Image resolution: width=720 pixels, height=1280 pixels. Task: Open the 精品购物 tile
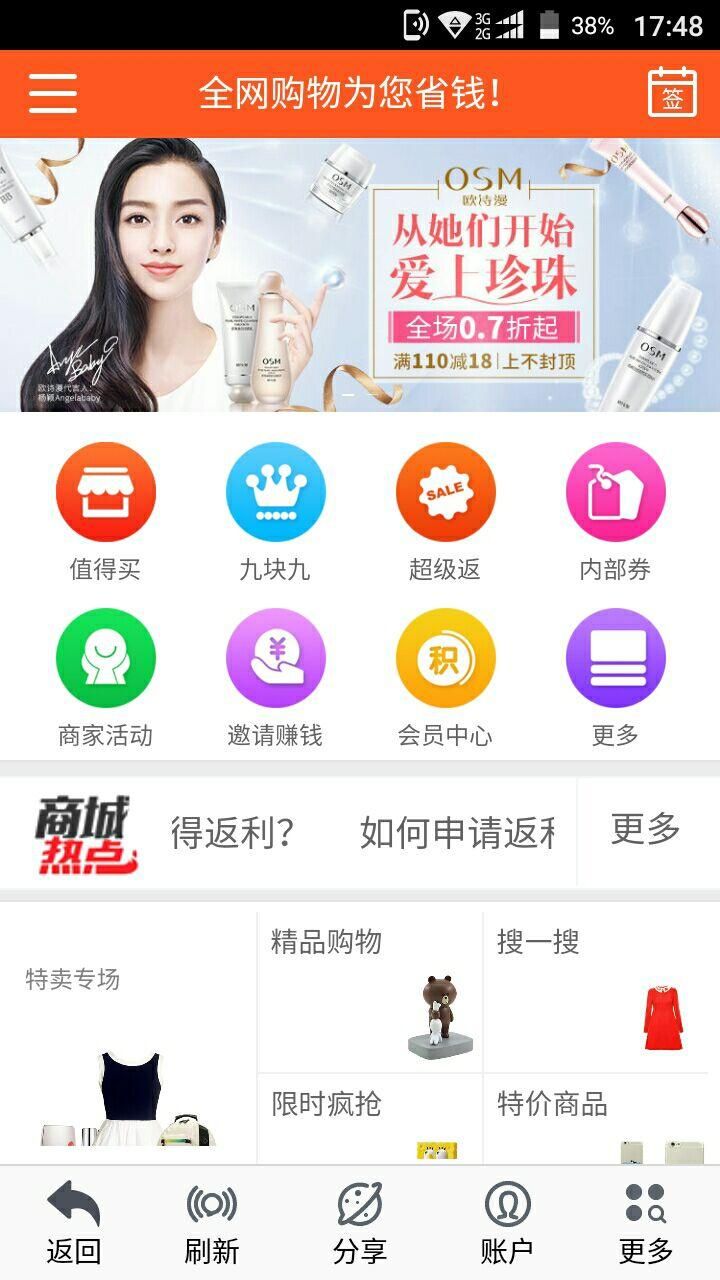369,990
